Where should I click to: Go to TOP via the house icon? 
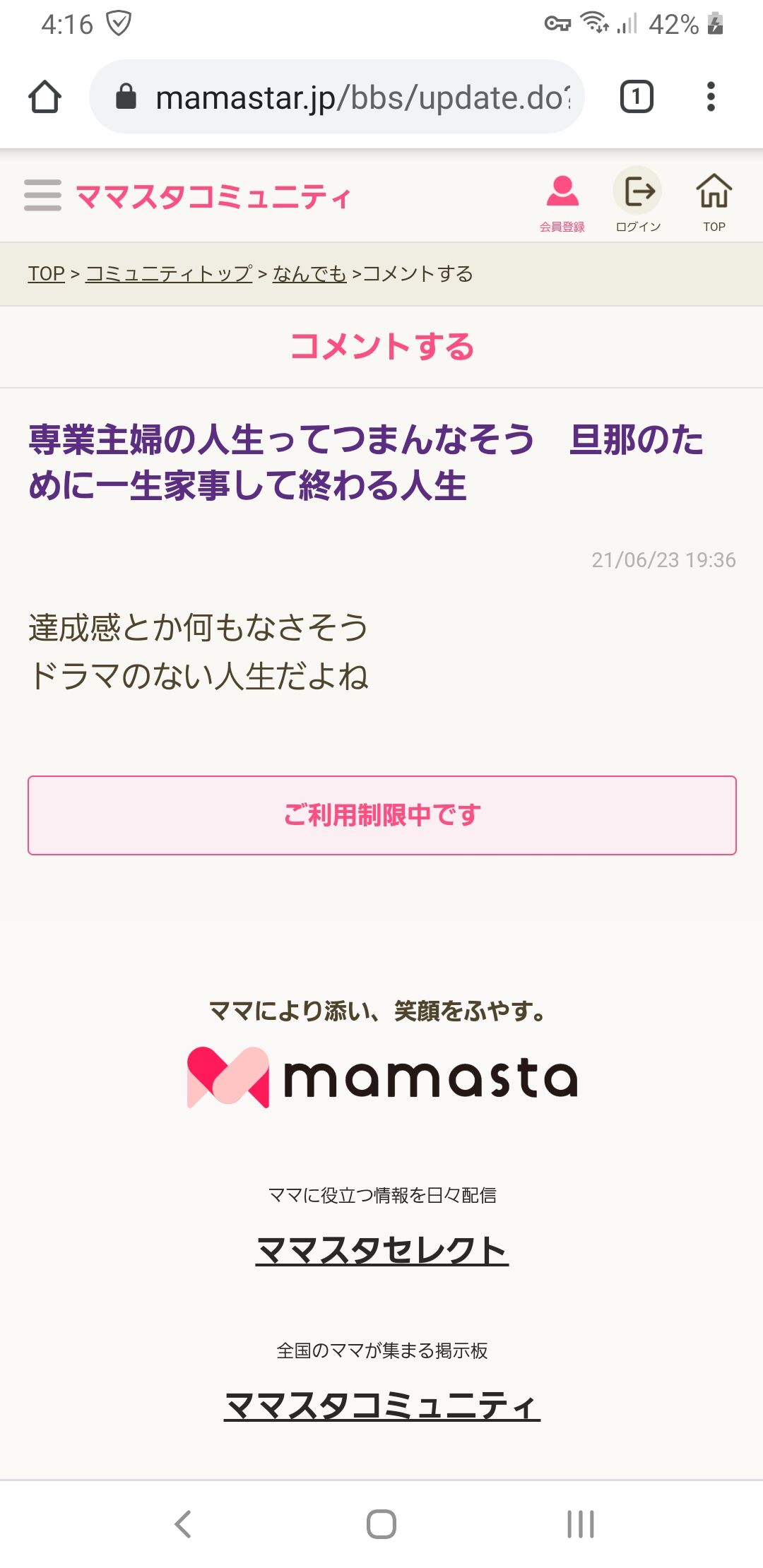714,203
